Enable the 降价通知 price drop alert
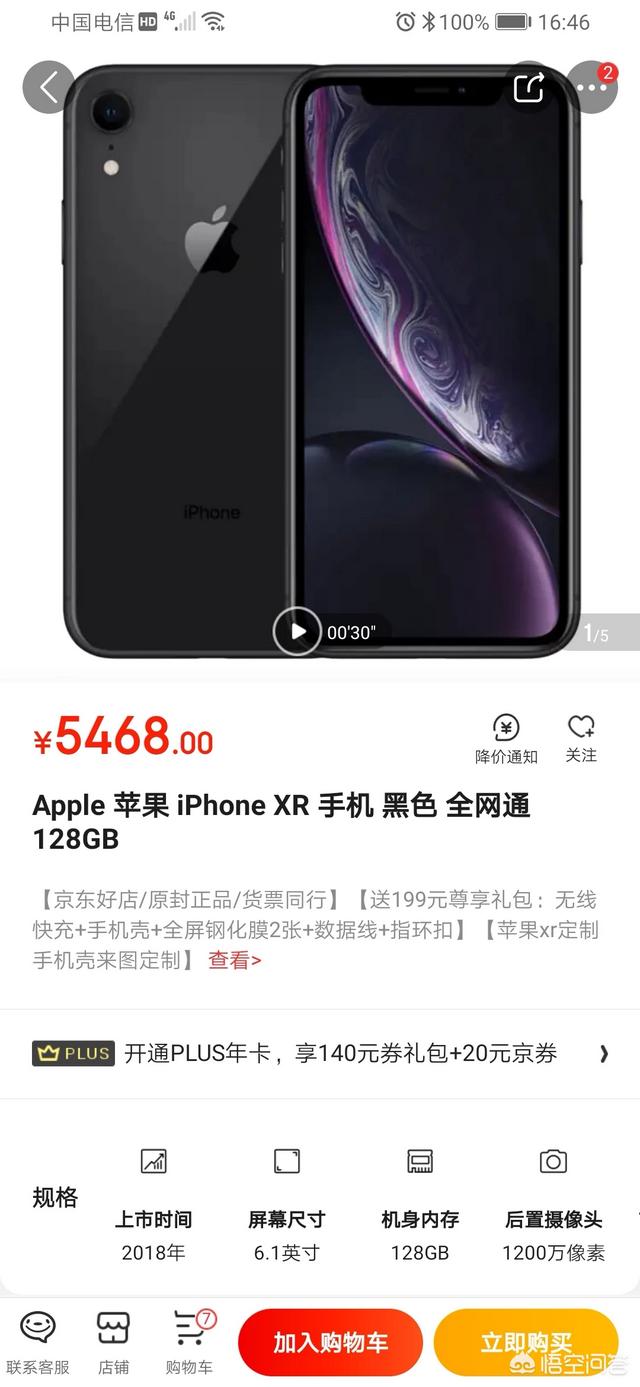The image size is (640, 1387). point(506,739)
